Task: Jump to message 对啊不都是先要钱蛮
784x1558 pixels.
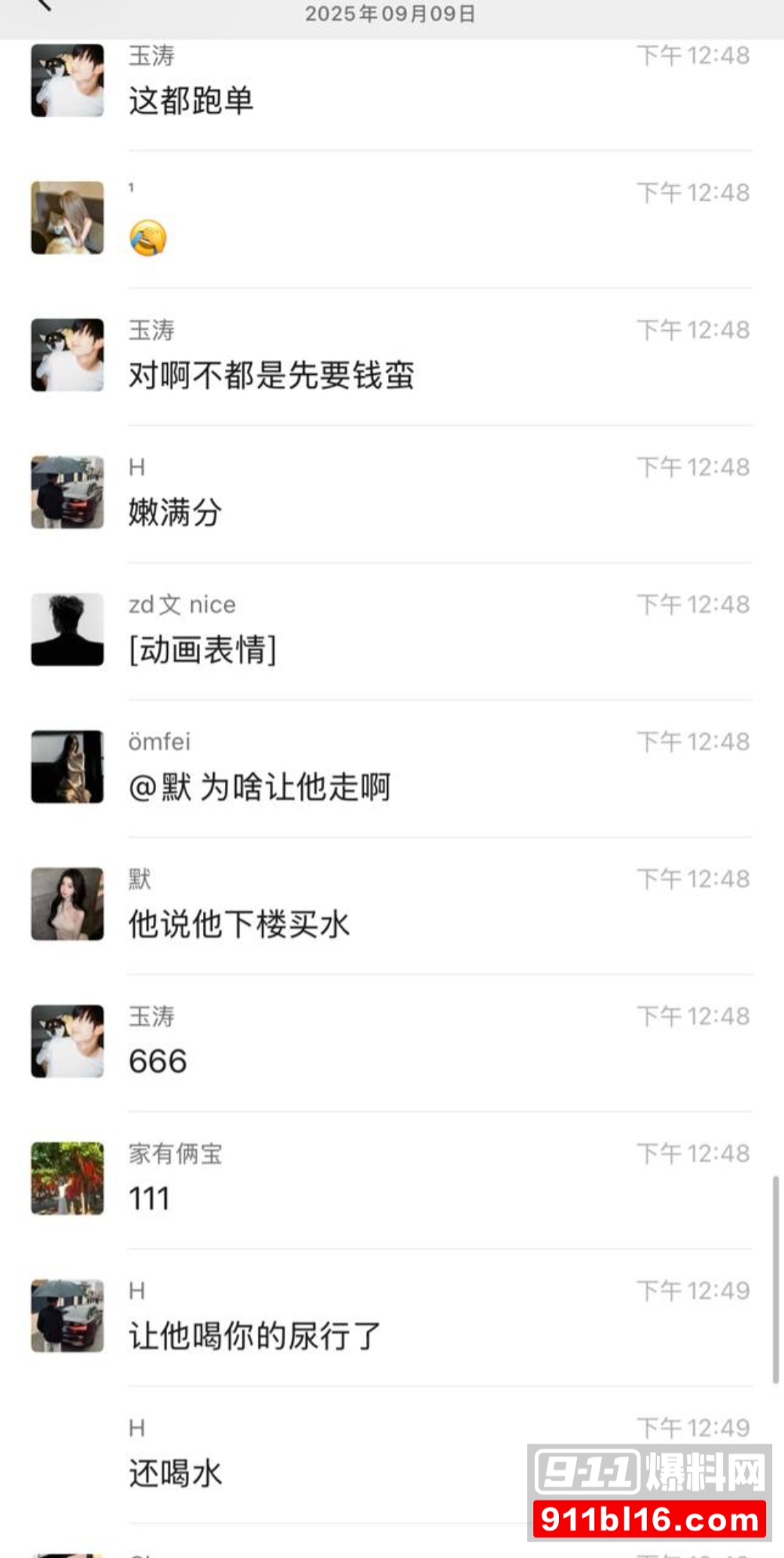Action: 271,376
